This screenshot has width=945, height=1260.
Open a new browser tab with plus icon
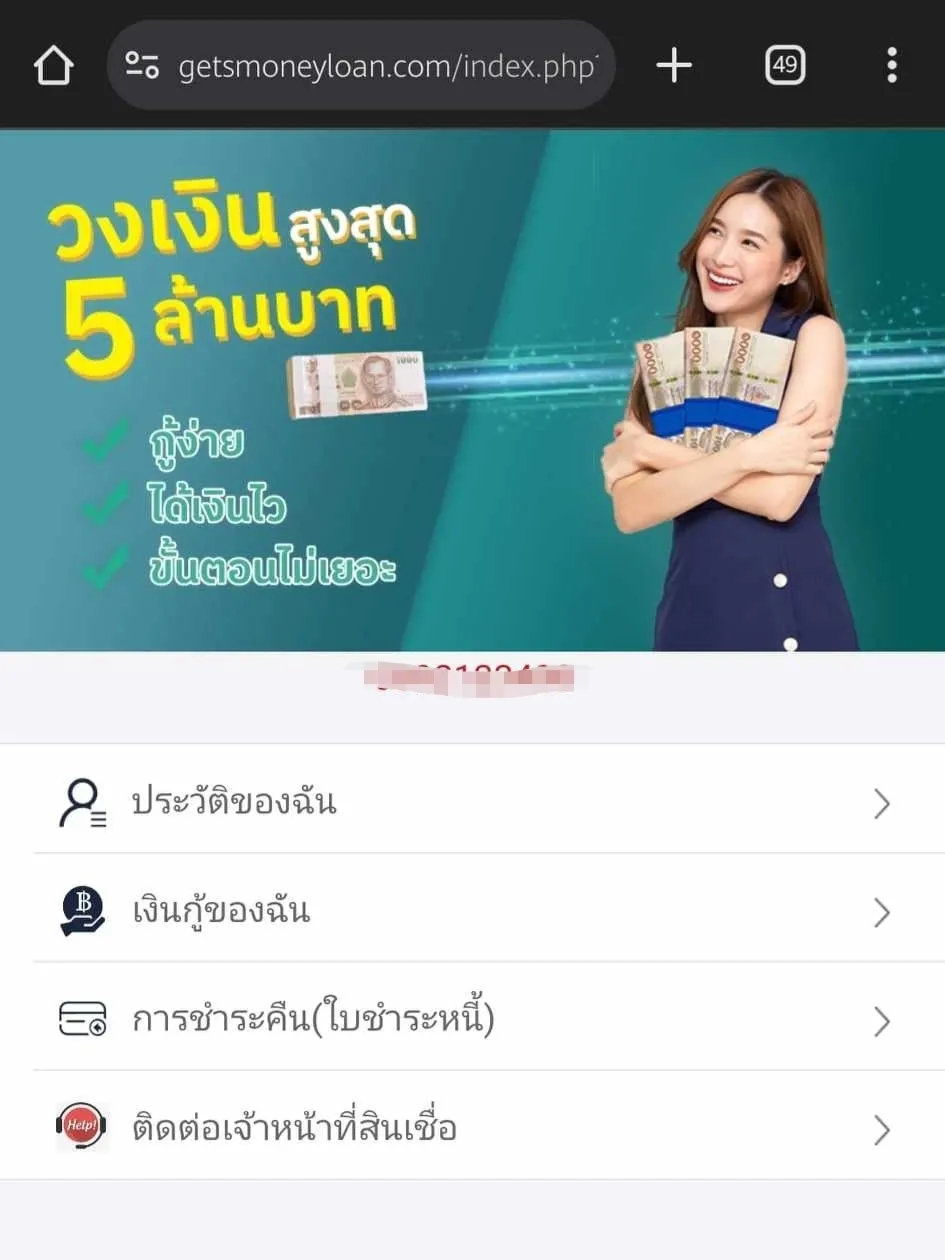pos(673,64)
